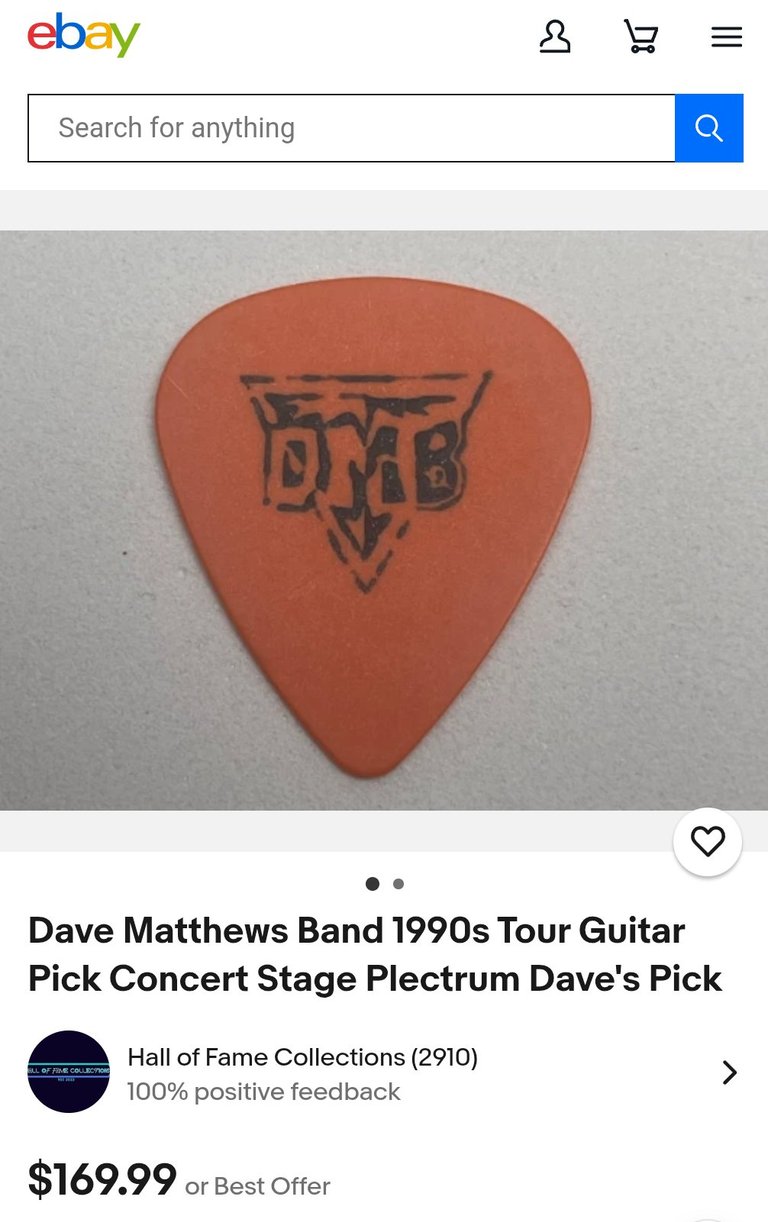Jump to the second image dot
Screen dimensions: 768x1222
point(399,884)
